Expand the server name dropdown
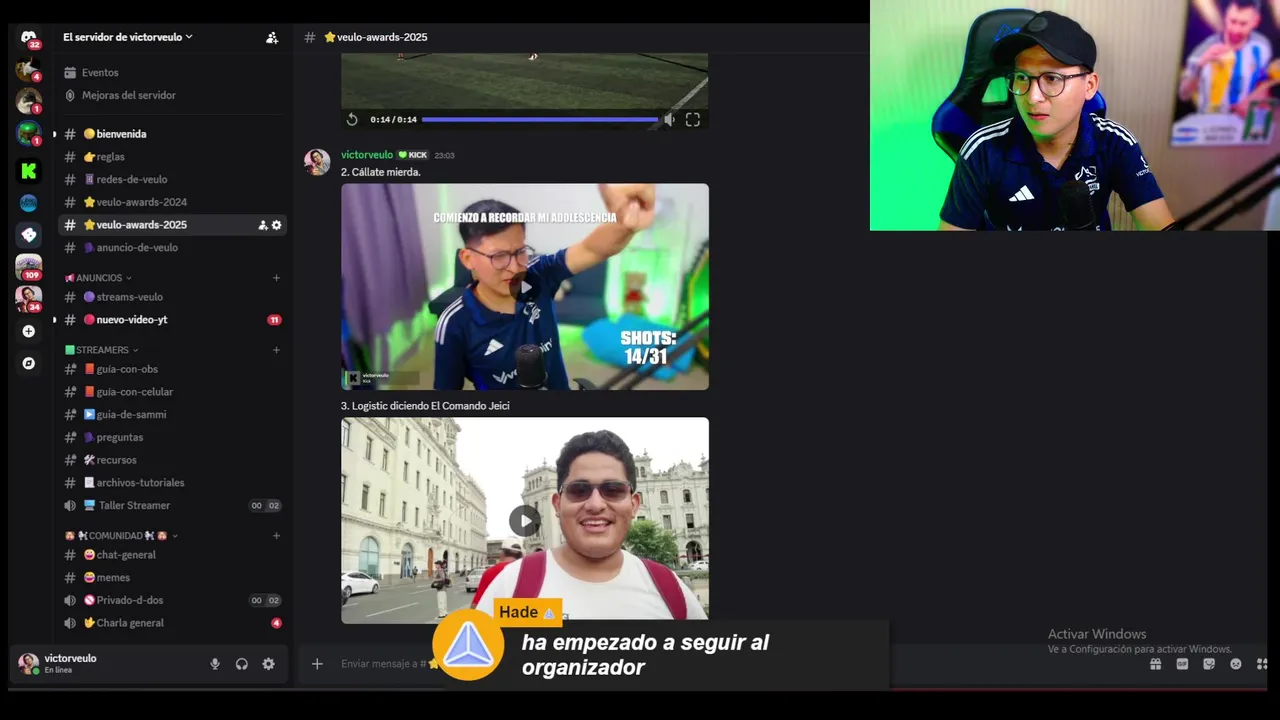This screenshot has height=720, width=1280. [128, 37]
